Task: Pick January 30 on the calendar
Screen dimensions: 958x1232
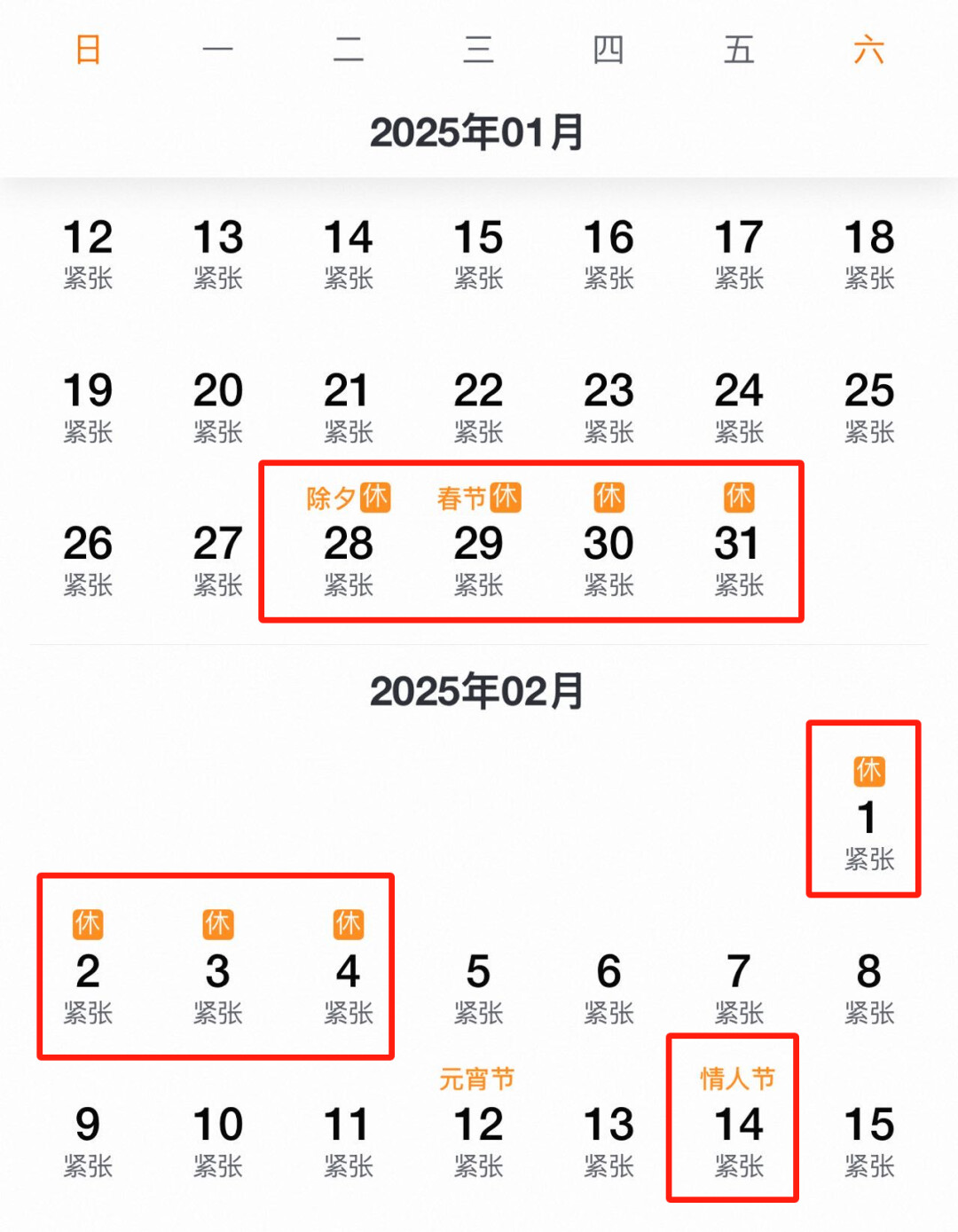Action: [609, 544]
